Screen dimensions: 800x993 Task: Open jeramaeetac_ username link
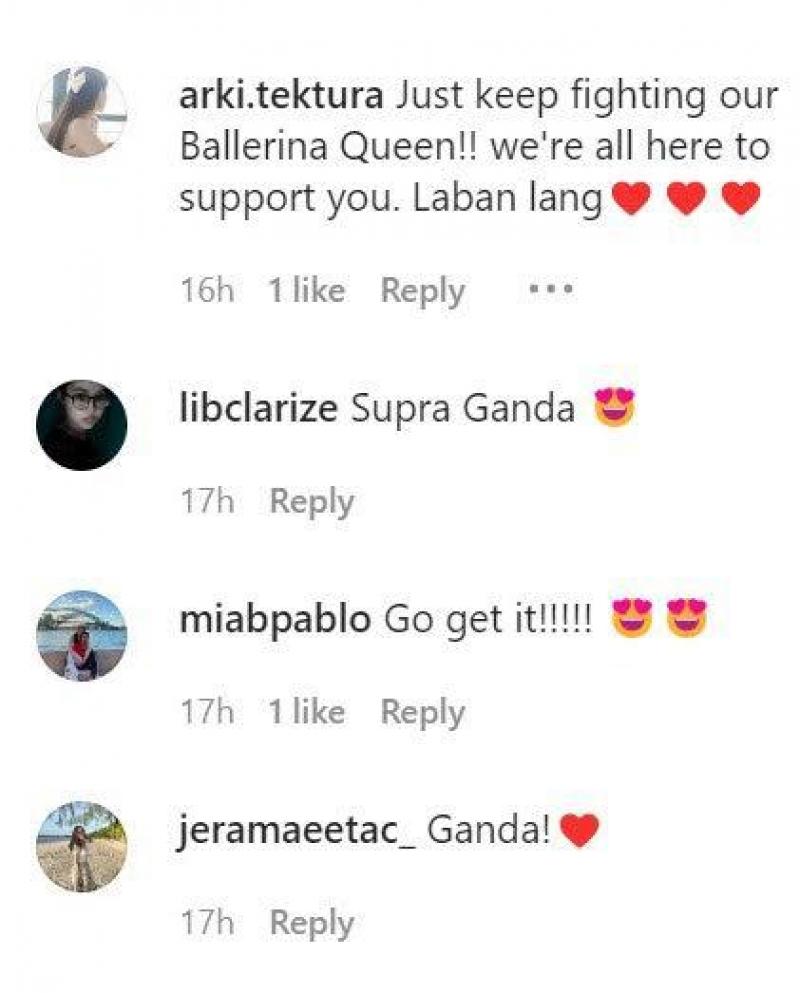[x=298, y=831]
